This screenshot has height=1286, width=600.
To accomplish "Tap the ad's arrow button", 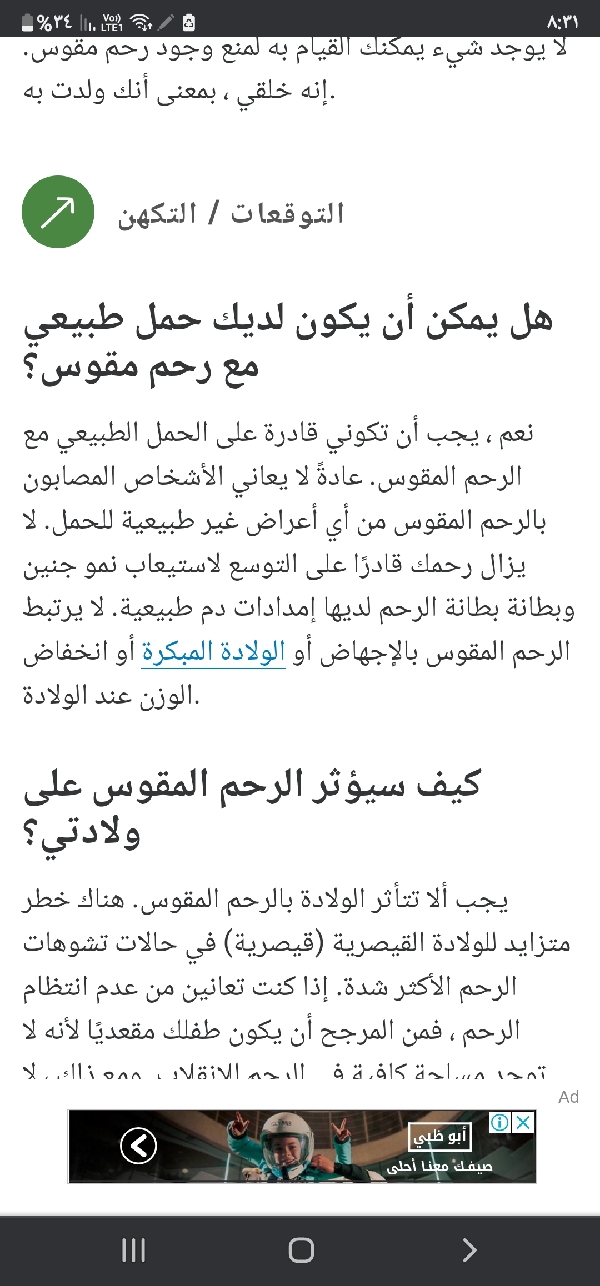I will coord(138,1145).
